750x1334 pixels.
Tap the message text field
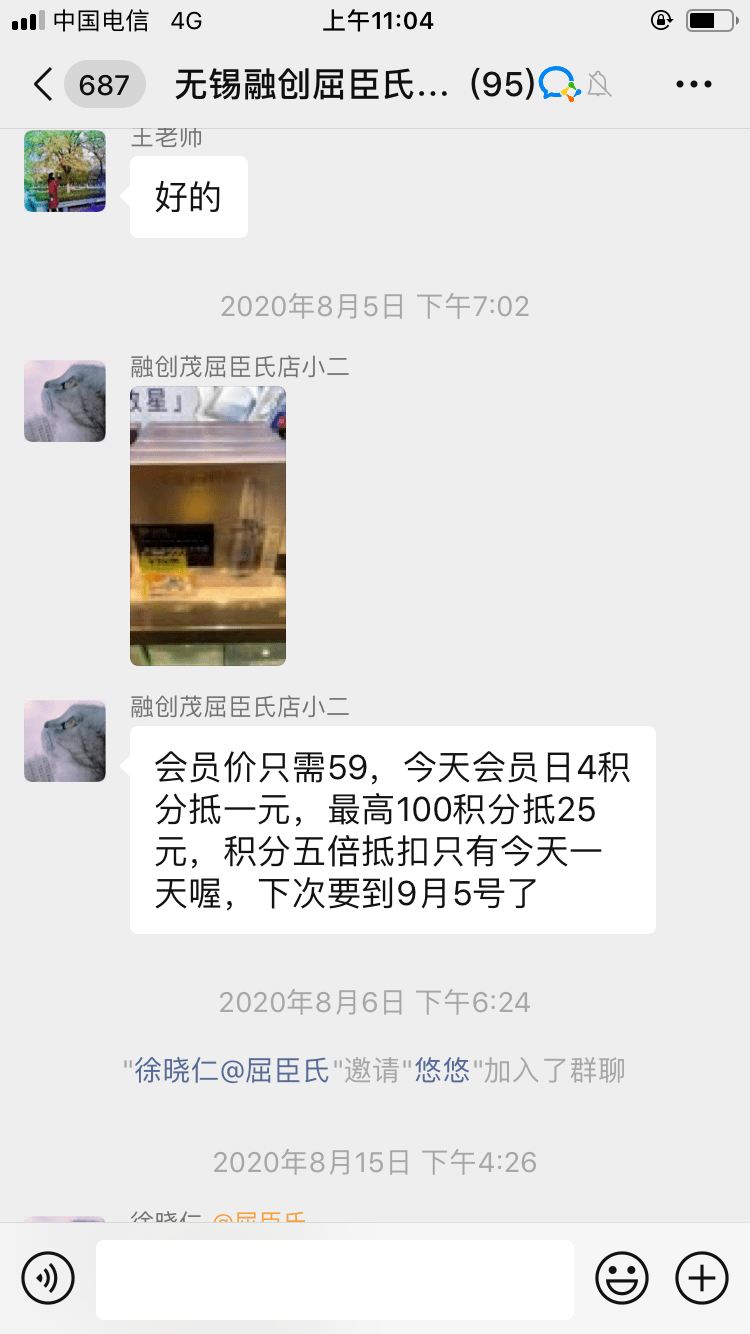tap(335, 1279)
